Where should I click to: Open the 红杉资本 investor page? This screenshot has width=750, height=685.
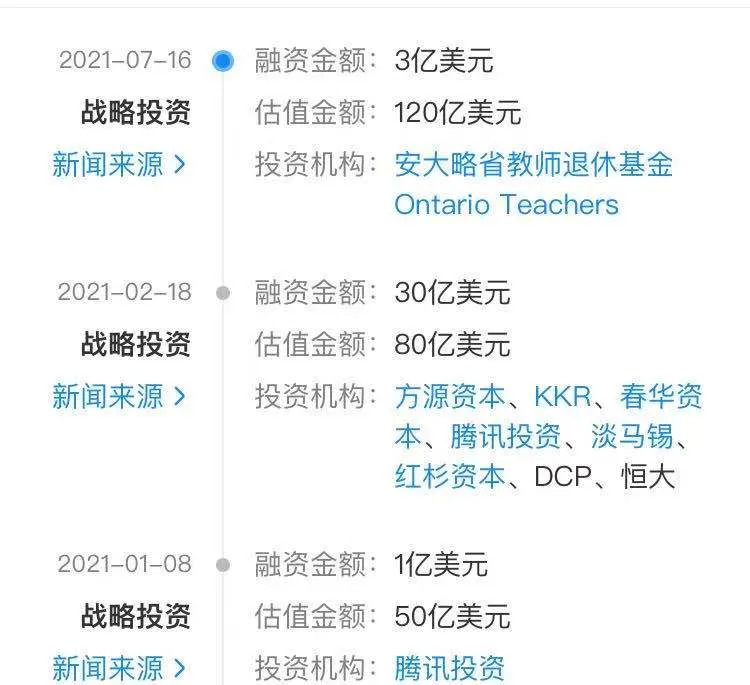pyautogui.click(x=450, y=476)
